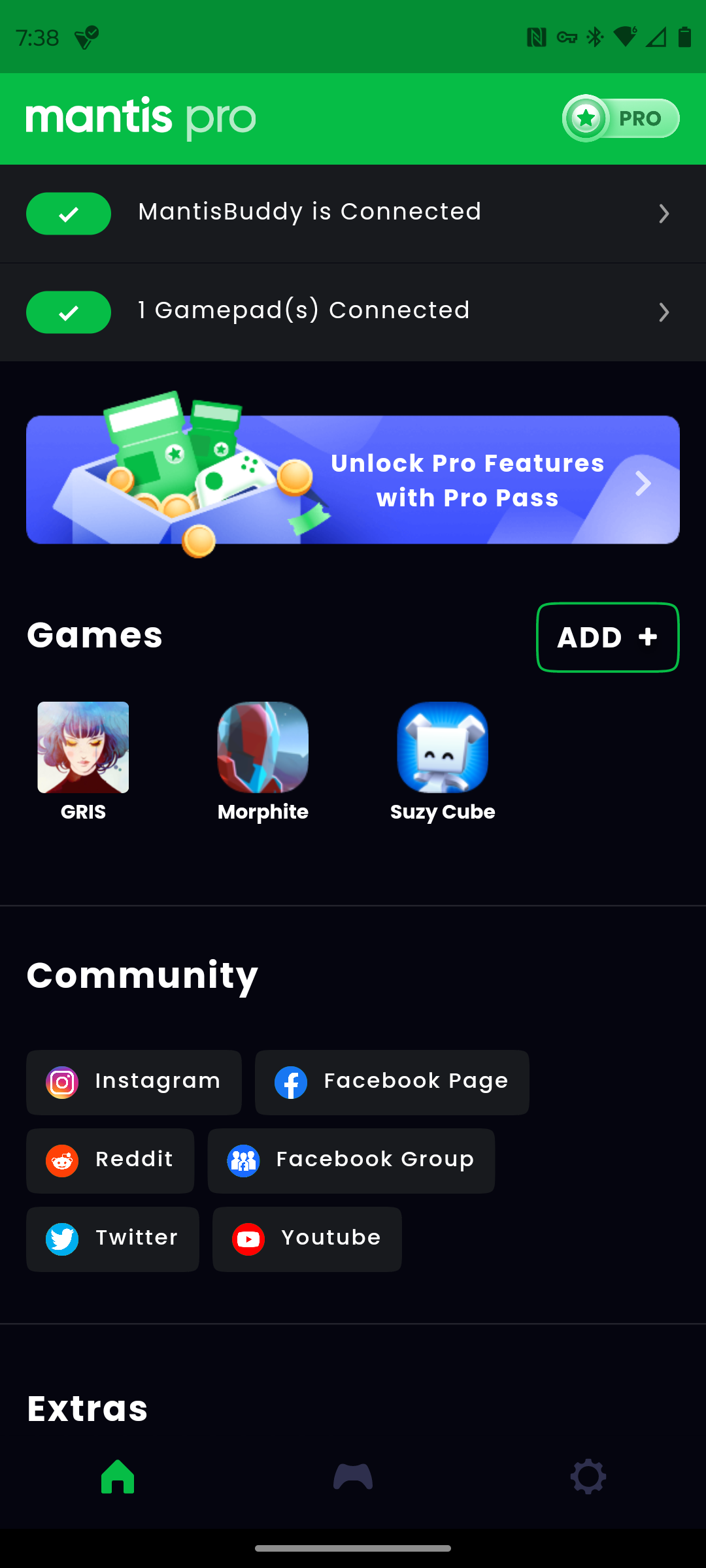
Task: Toggle the MantisBuddy connected switch
Action: coord(68,213)
